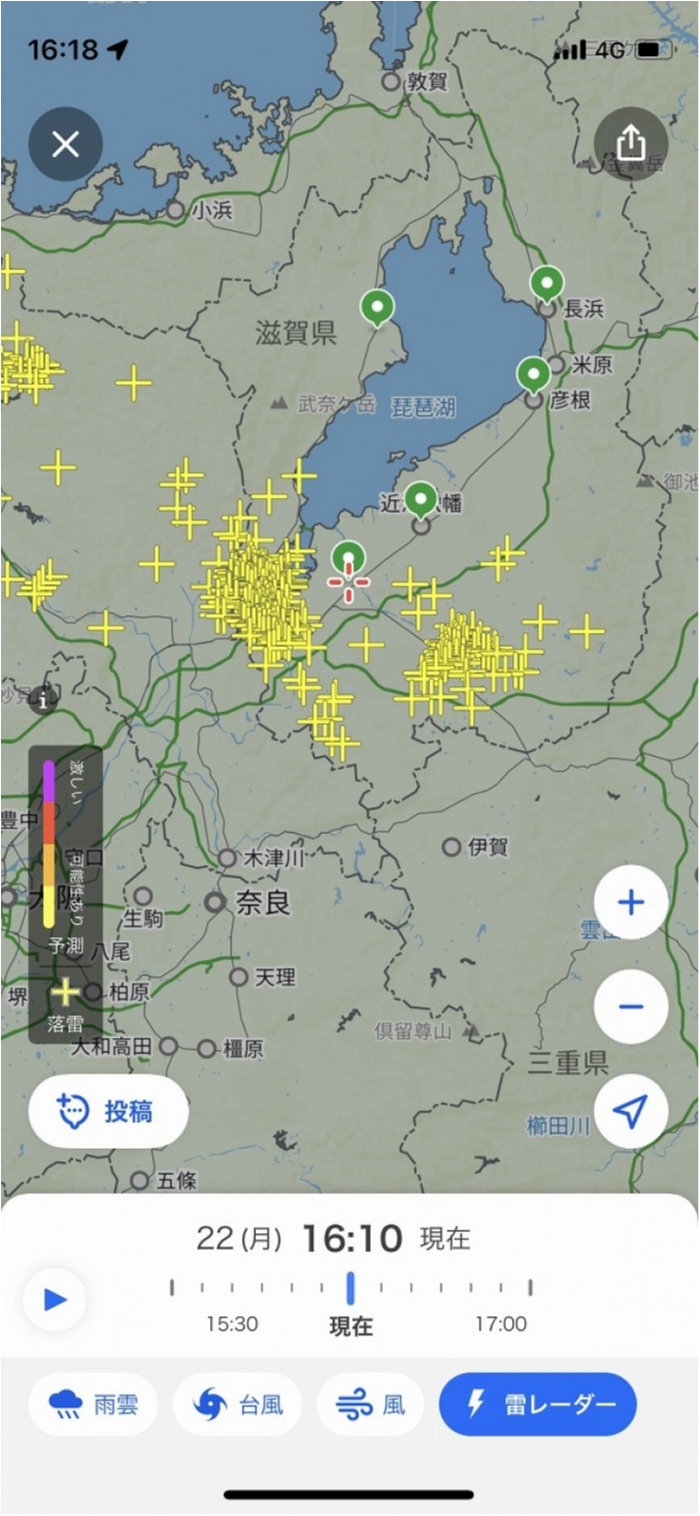The width and height of the screenshot is (700, 1516).
Task: Select the 雷レーダー lightning radar layer
Action: [x=538, y=1405]
